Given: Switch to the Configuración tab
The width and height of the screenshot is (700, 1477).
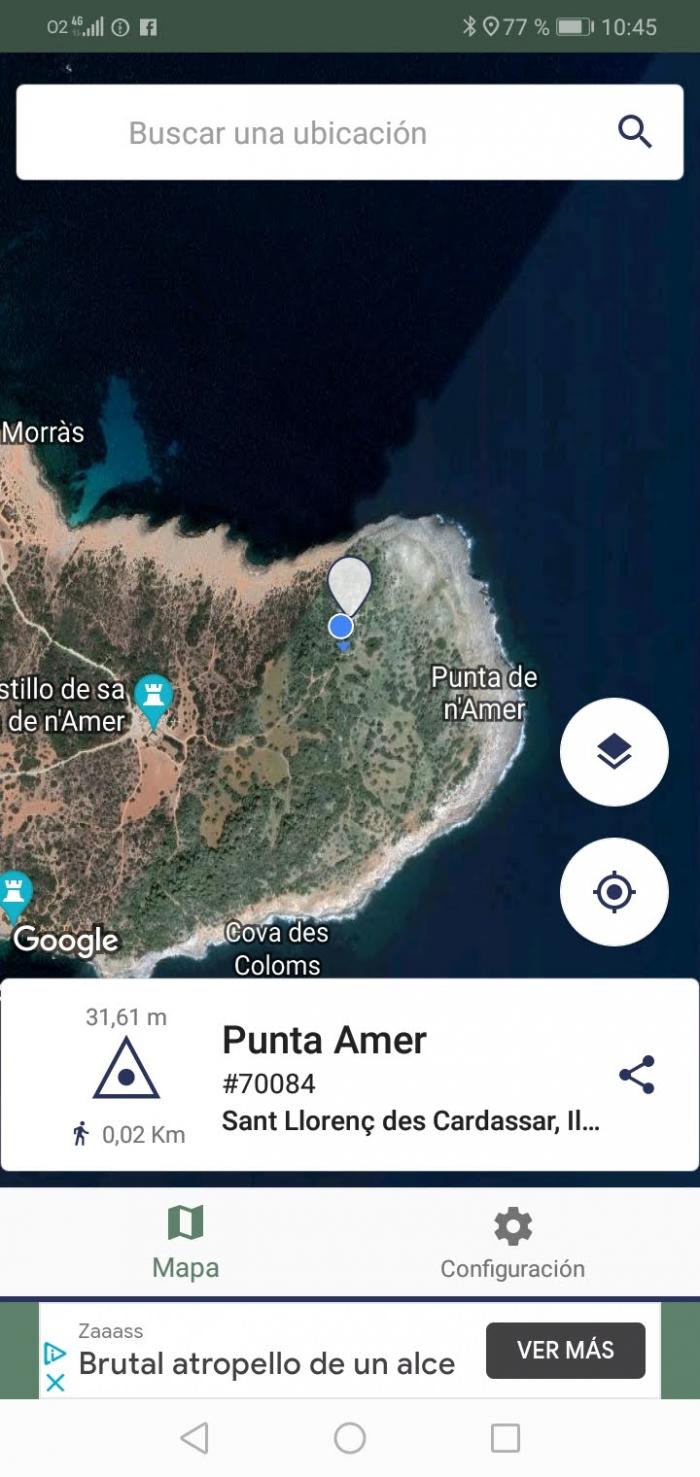Looking at the screenshot, I should click(513, 1243).
